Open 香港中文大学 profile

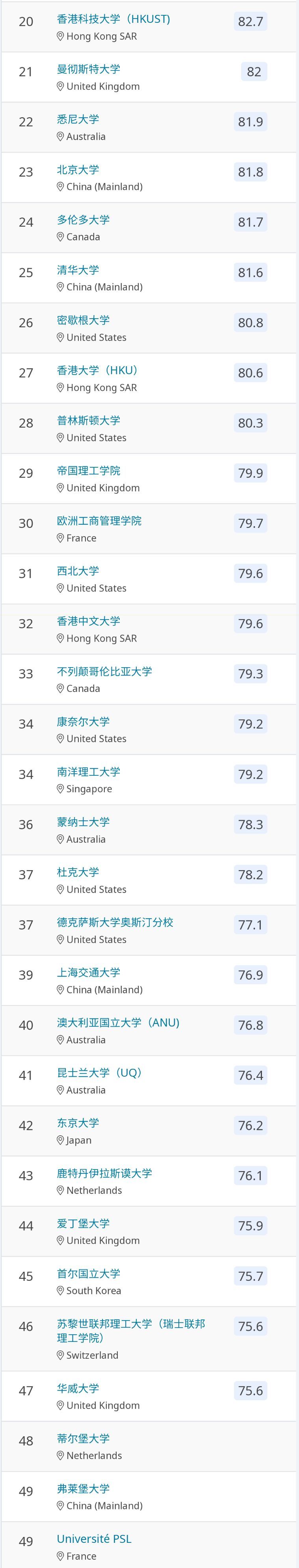point(88,621)
